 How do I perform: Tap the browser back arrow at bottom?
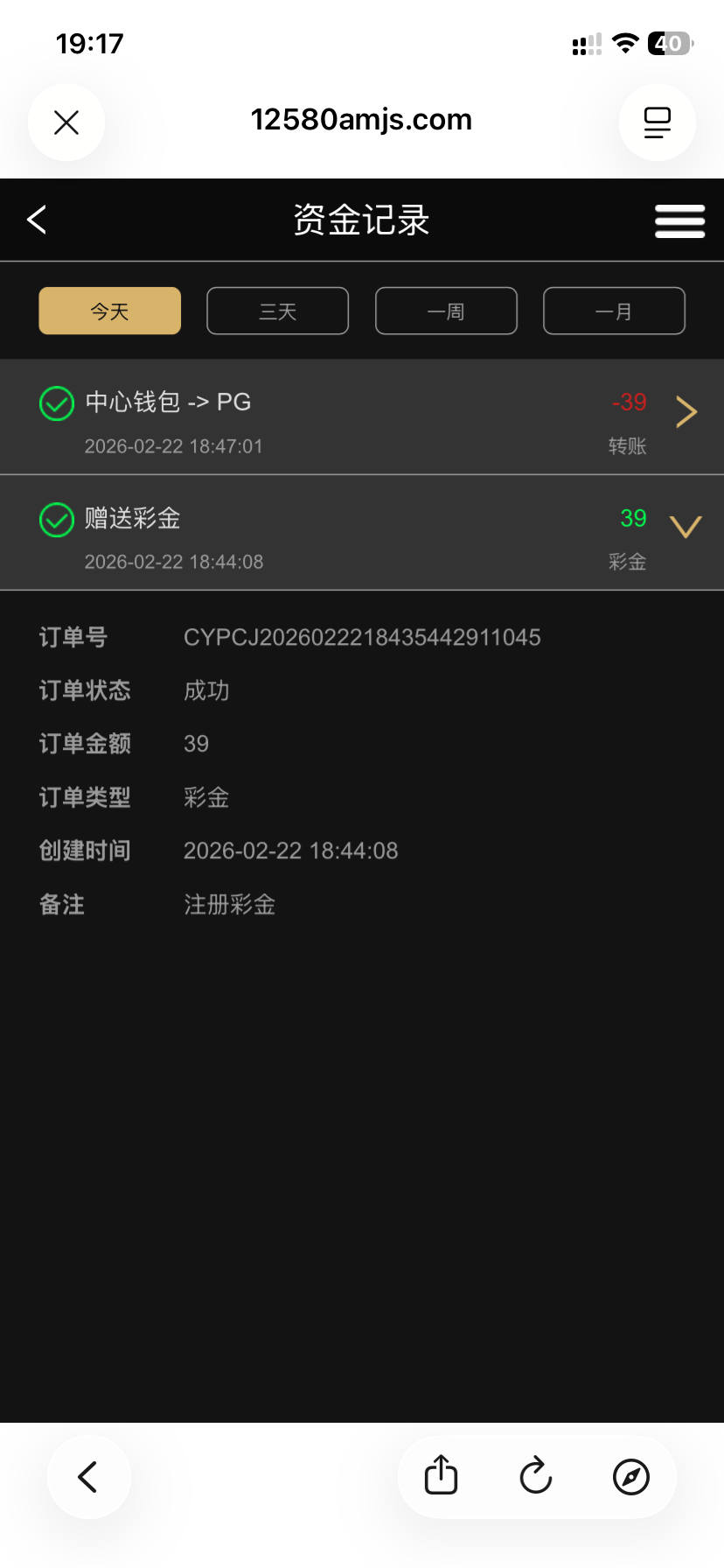click(88, 1477)
